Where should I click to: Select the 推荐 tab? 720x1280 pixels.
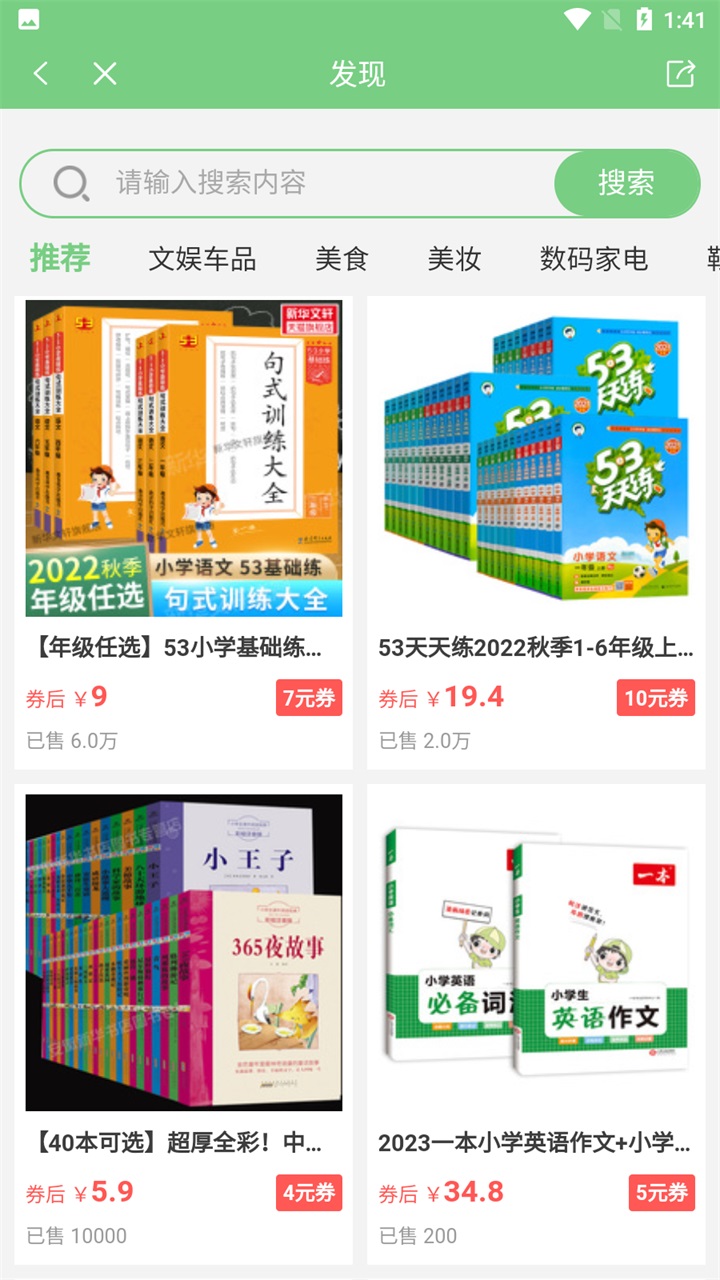[x=60, y=258]
